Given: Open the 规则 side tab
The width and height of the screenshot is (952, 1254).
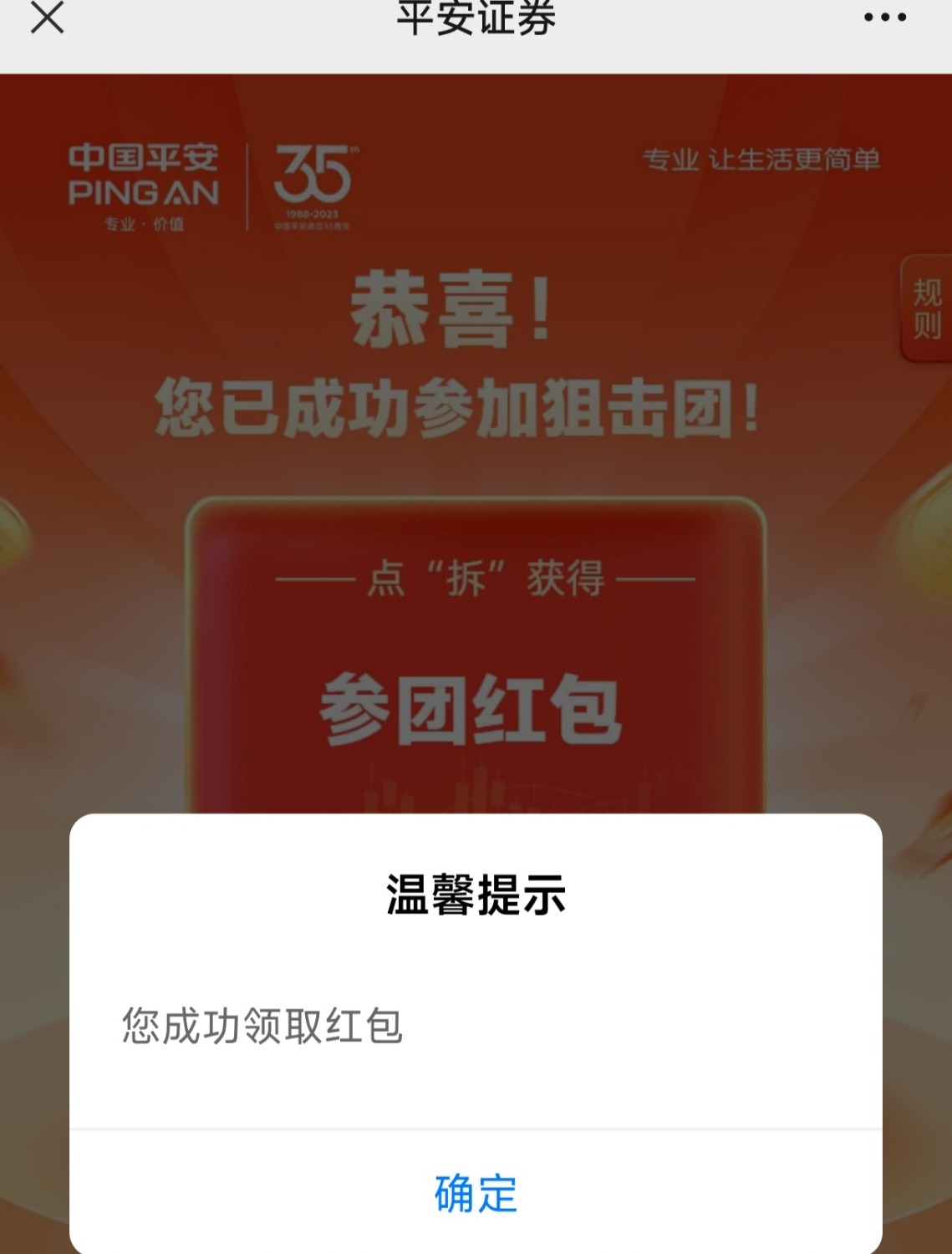Looking at the screenshot, I should (x=926, y=308).
